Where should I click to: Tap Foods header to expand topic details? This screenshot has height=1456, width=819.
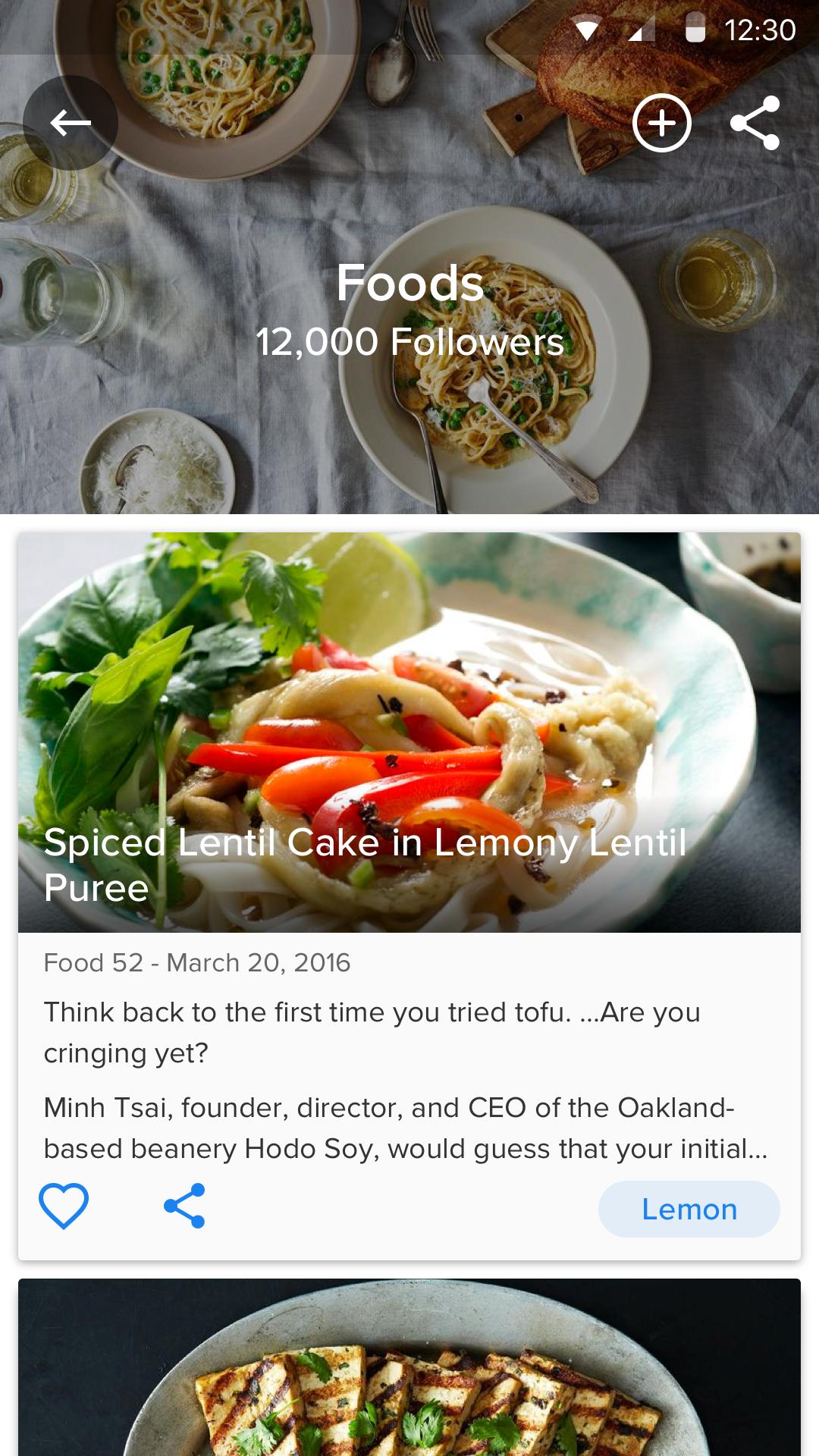point(409,284)
